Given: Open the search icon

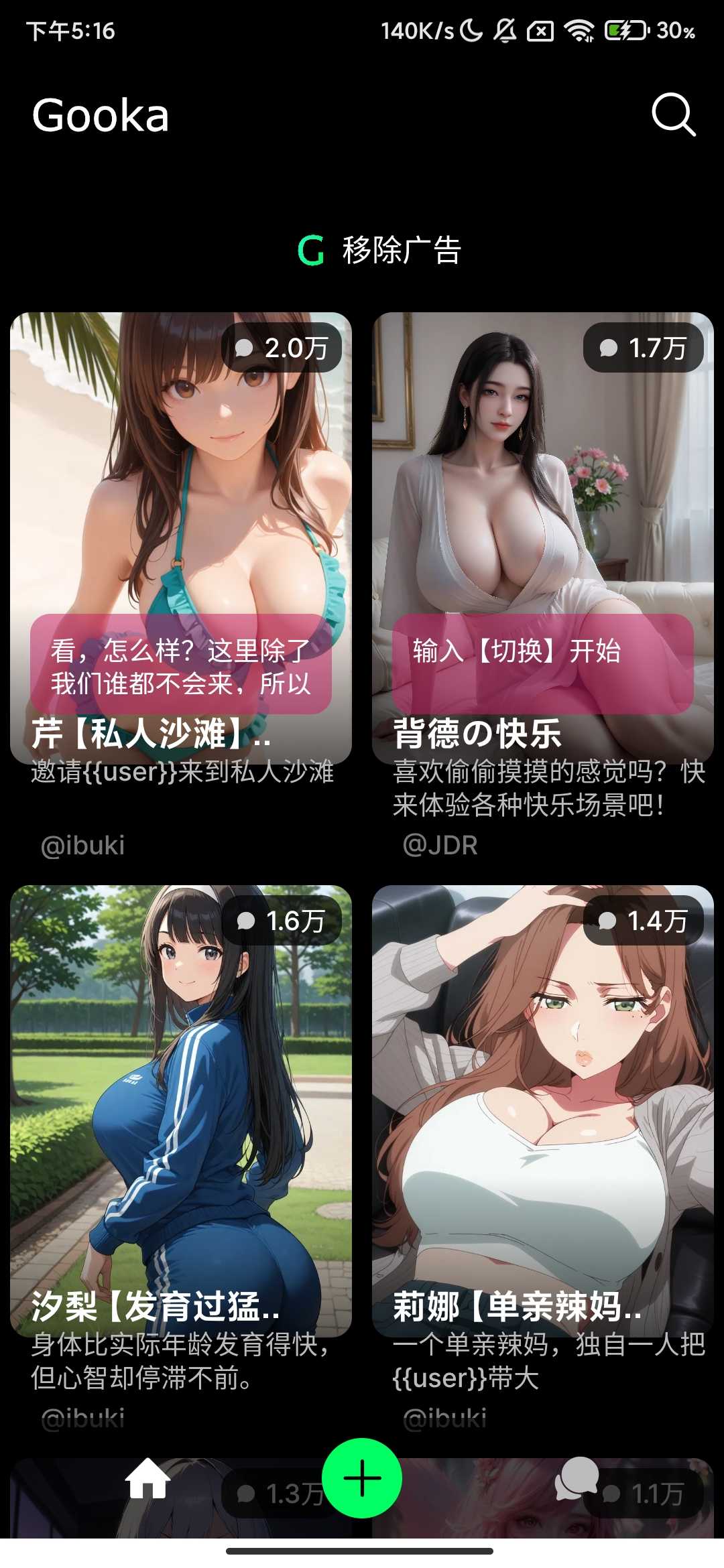Looking at the screenshot, I should click(x=673, y=115).
